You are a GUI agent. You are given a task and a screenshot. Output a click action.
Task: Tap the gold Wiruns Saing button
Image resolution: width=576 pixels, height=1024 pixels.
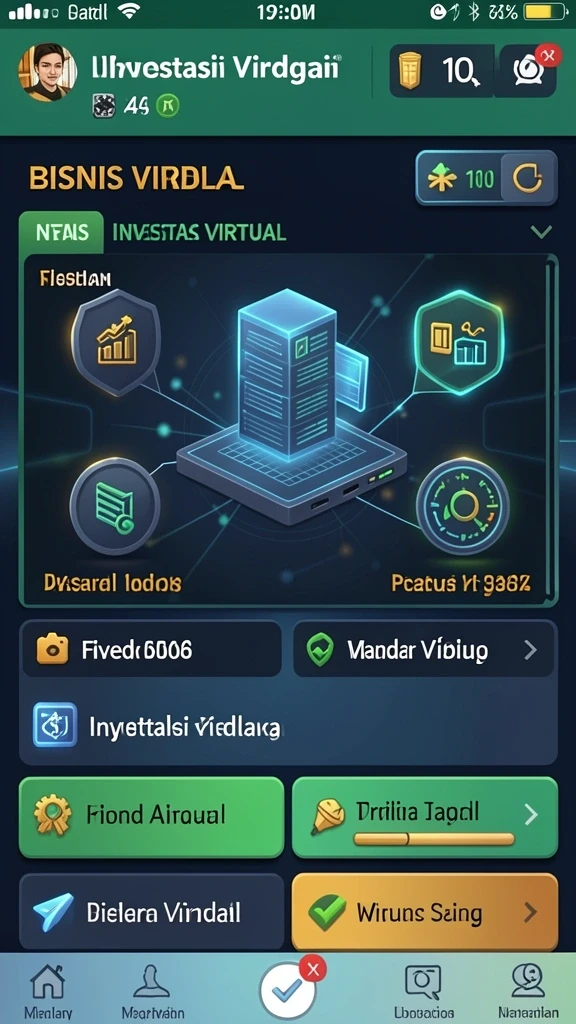tap(424, 912)
